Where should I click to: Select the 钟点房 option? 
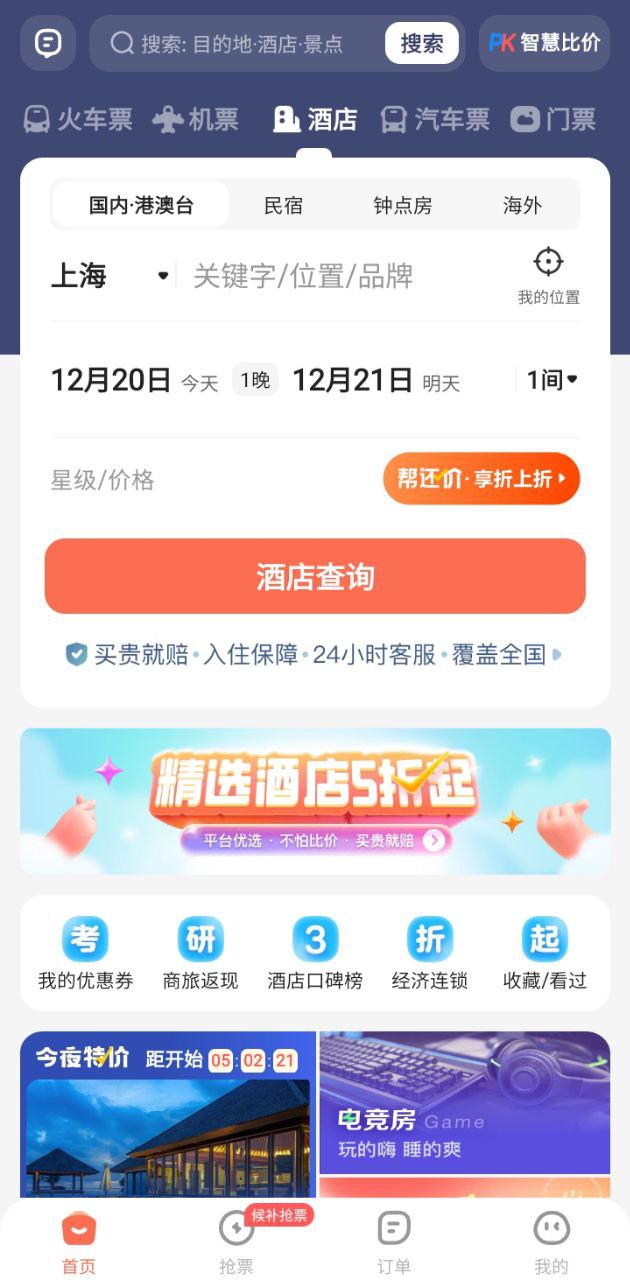[x=403, y=205]
